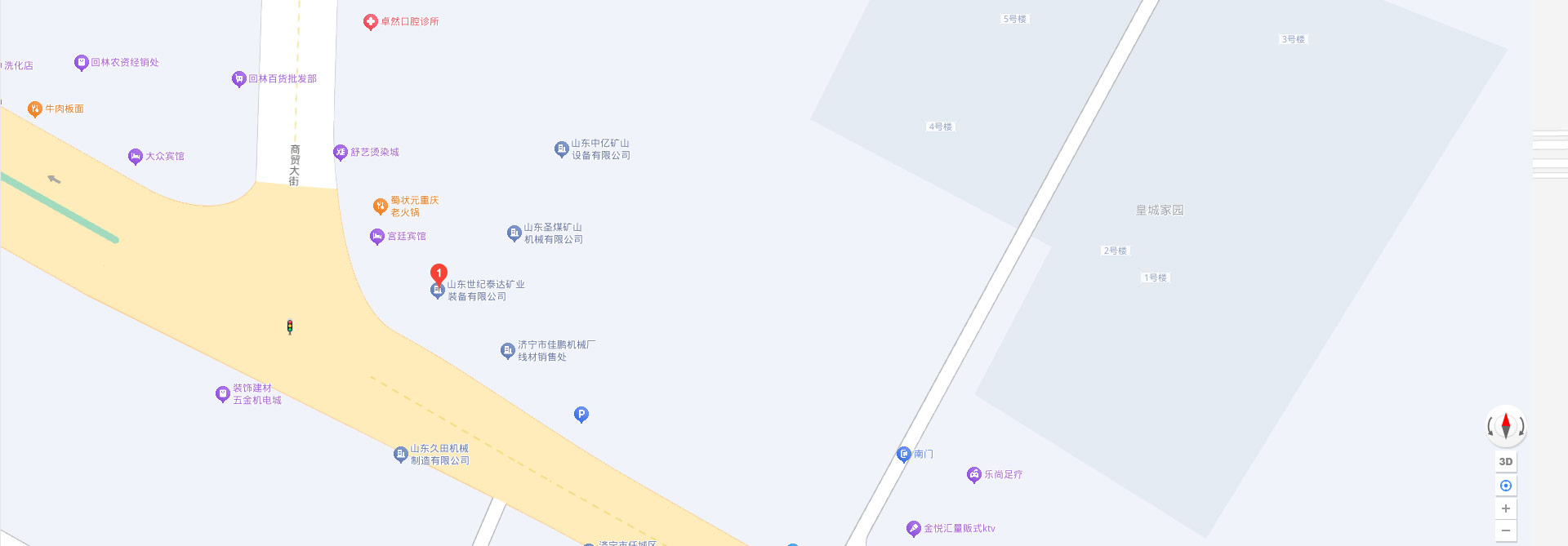The height and width of the screenshot is (546, 1568).
Task: Open 蜀状元重庆老火锅 restaurant marker
Action: [x=380, y=206]
